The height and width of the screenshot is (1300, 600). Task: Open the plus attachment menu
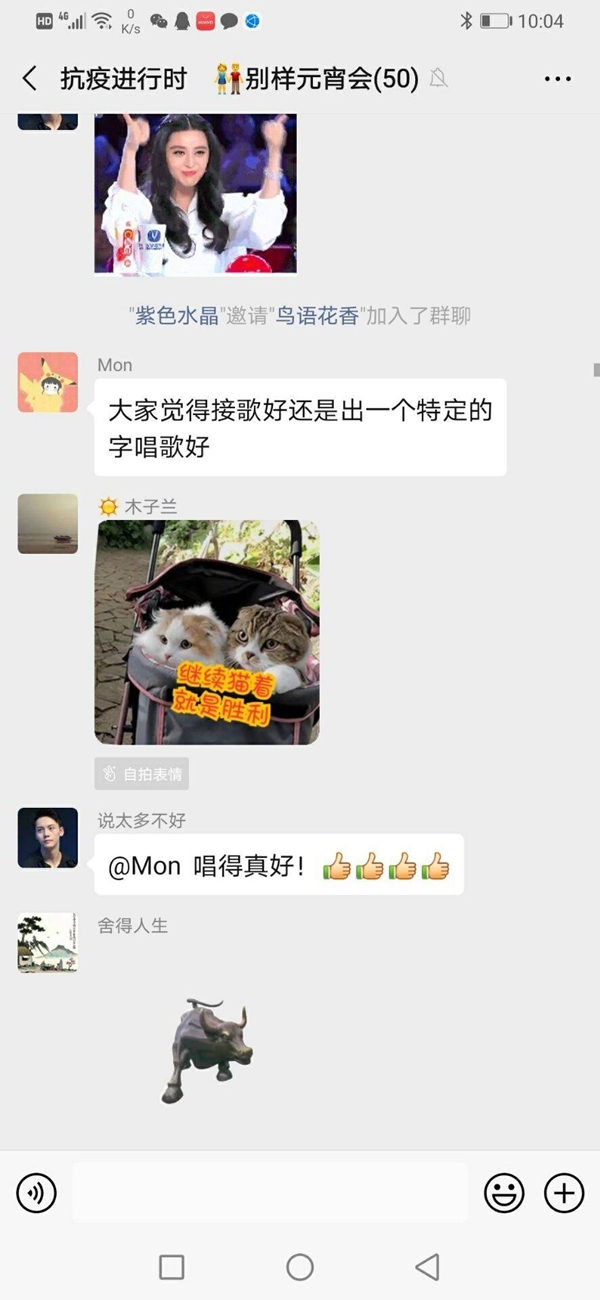click(x=563, y=1192)
